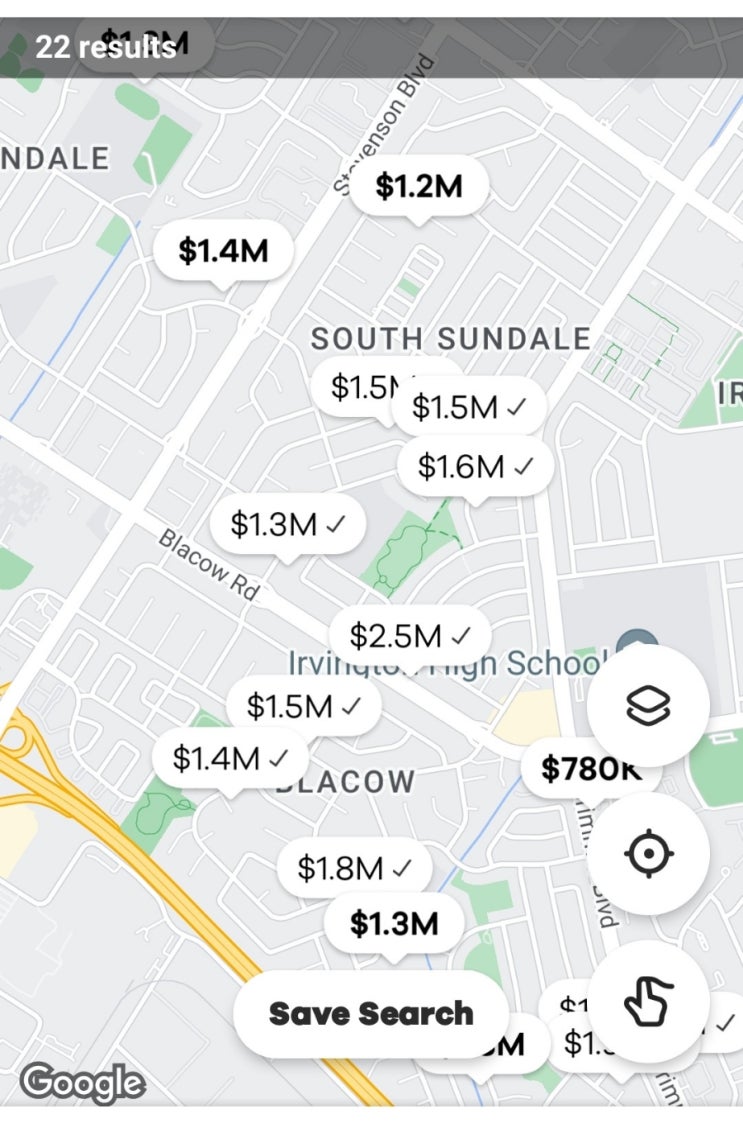
Task: Open the $1.2M listing marker
Action: [x=419, y=186]
